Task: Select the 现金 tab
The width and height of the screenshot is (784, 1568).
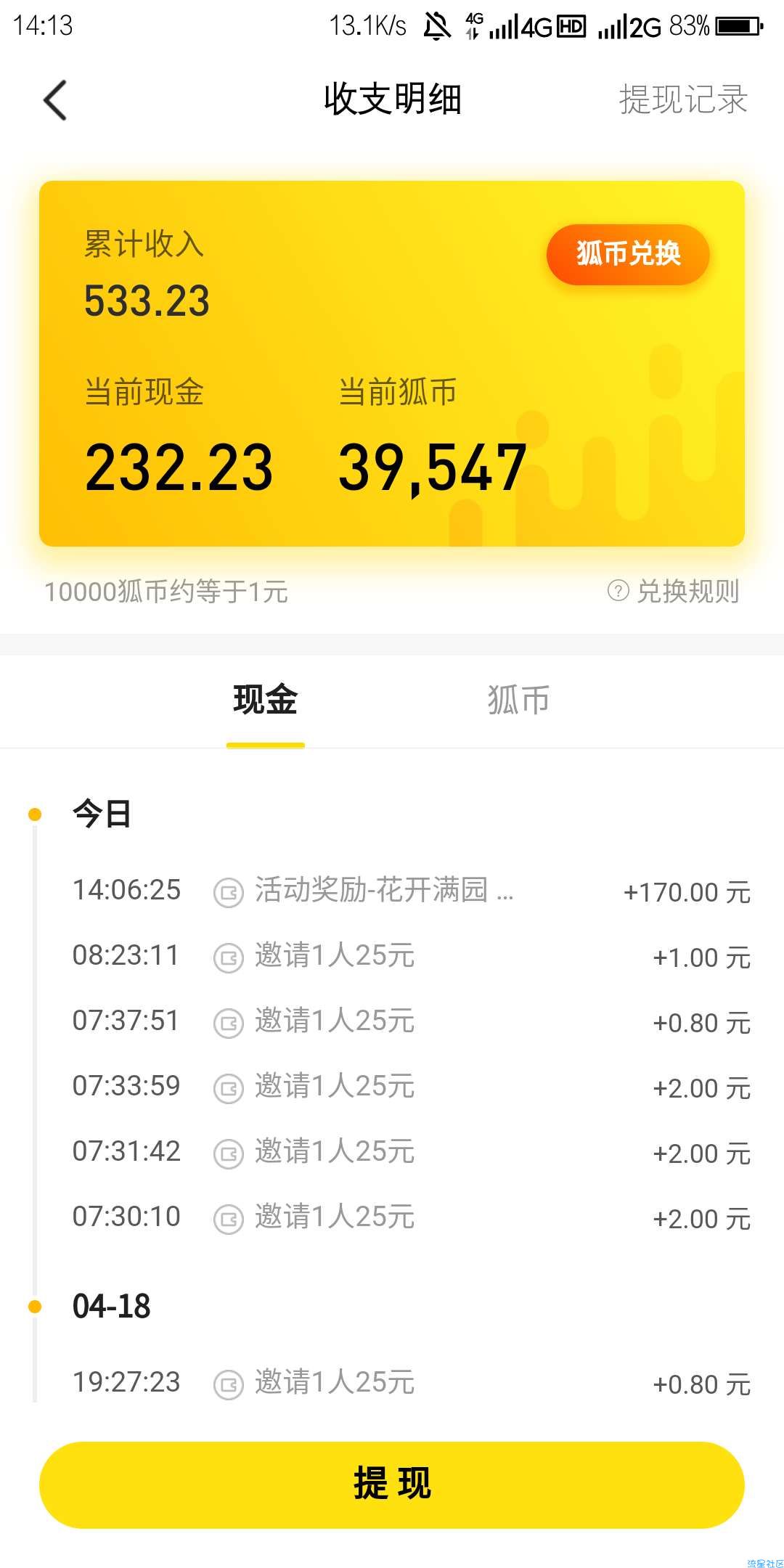Action: [x=266, y=701]
